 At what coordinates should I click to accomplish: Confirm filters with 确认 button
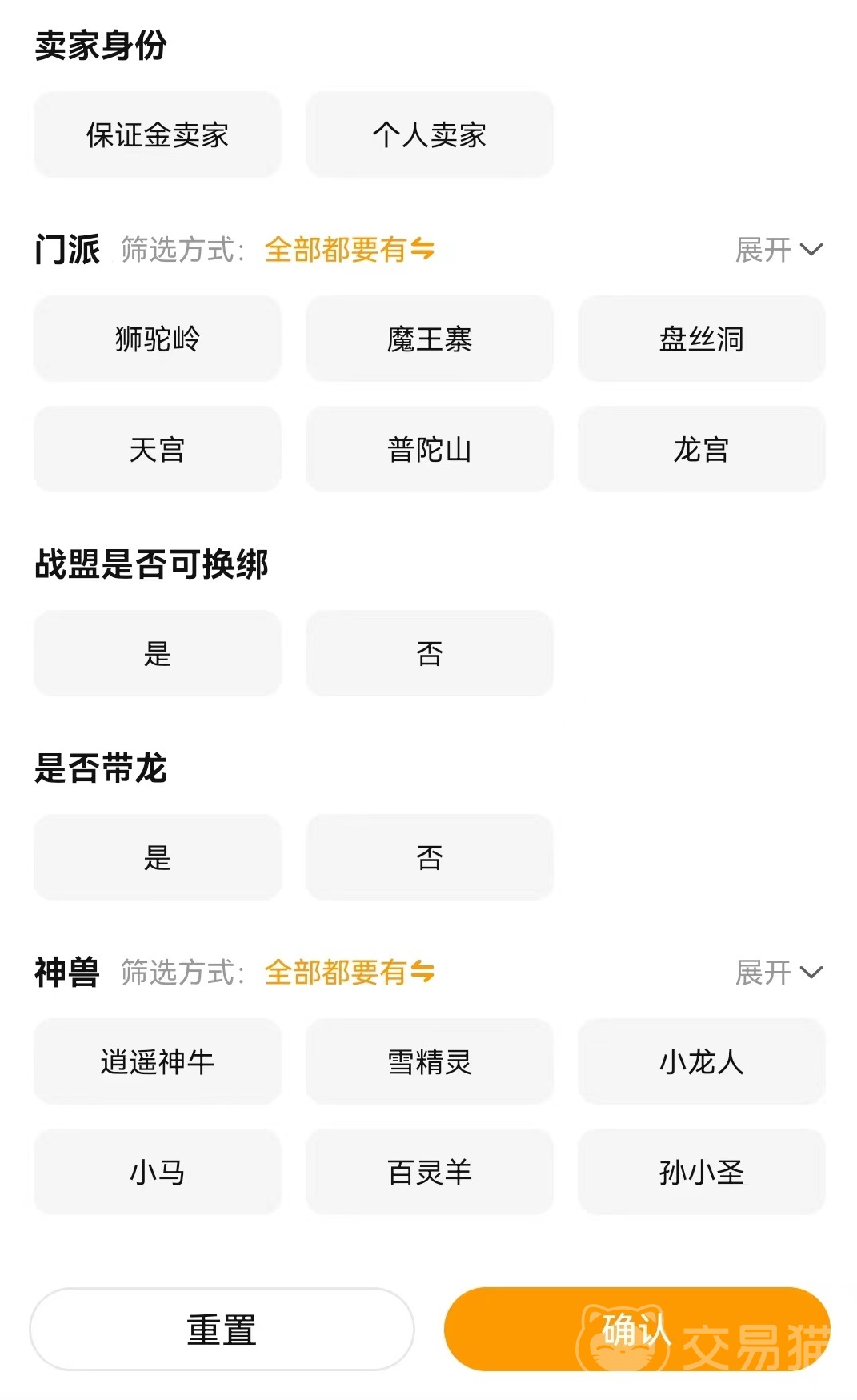(637, 1330)
